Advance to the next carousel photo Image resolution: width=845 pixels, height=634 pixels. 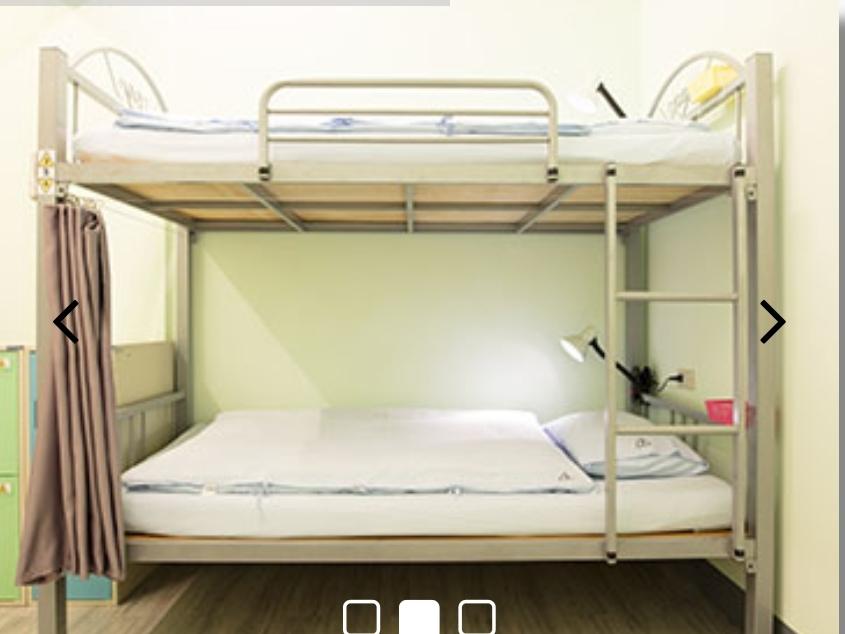point(771,322)
